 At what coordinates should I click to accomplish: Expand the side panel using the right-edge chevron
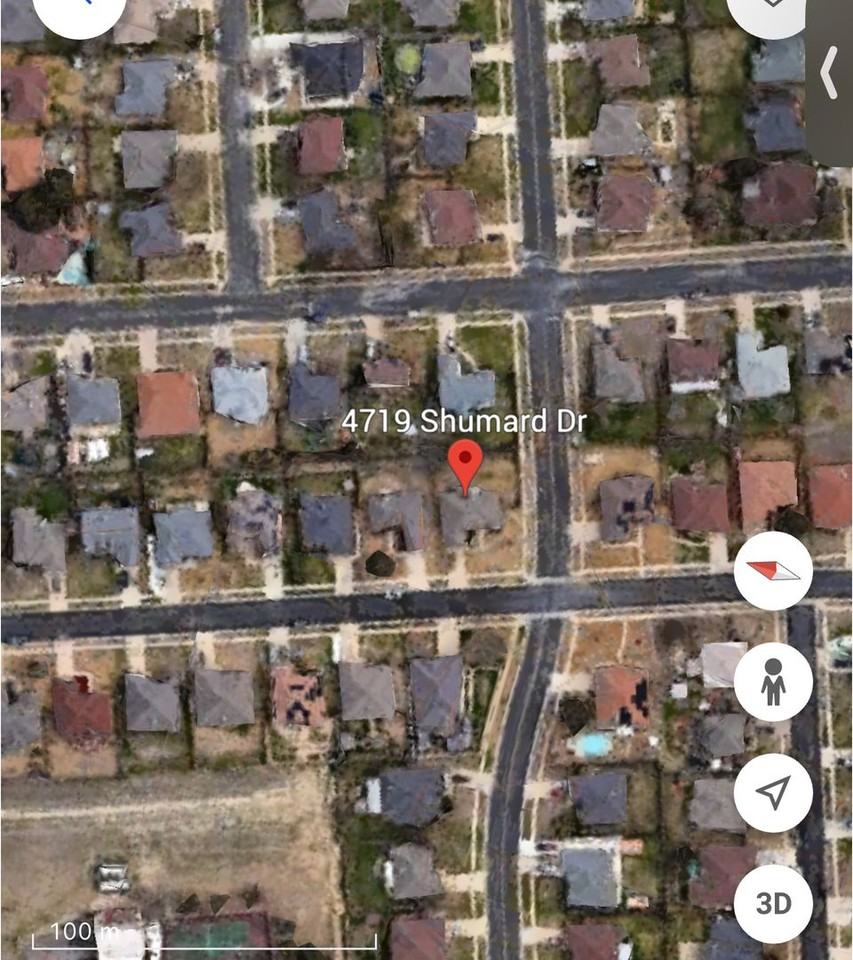(831, 72)
